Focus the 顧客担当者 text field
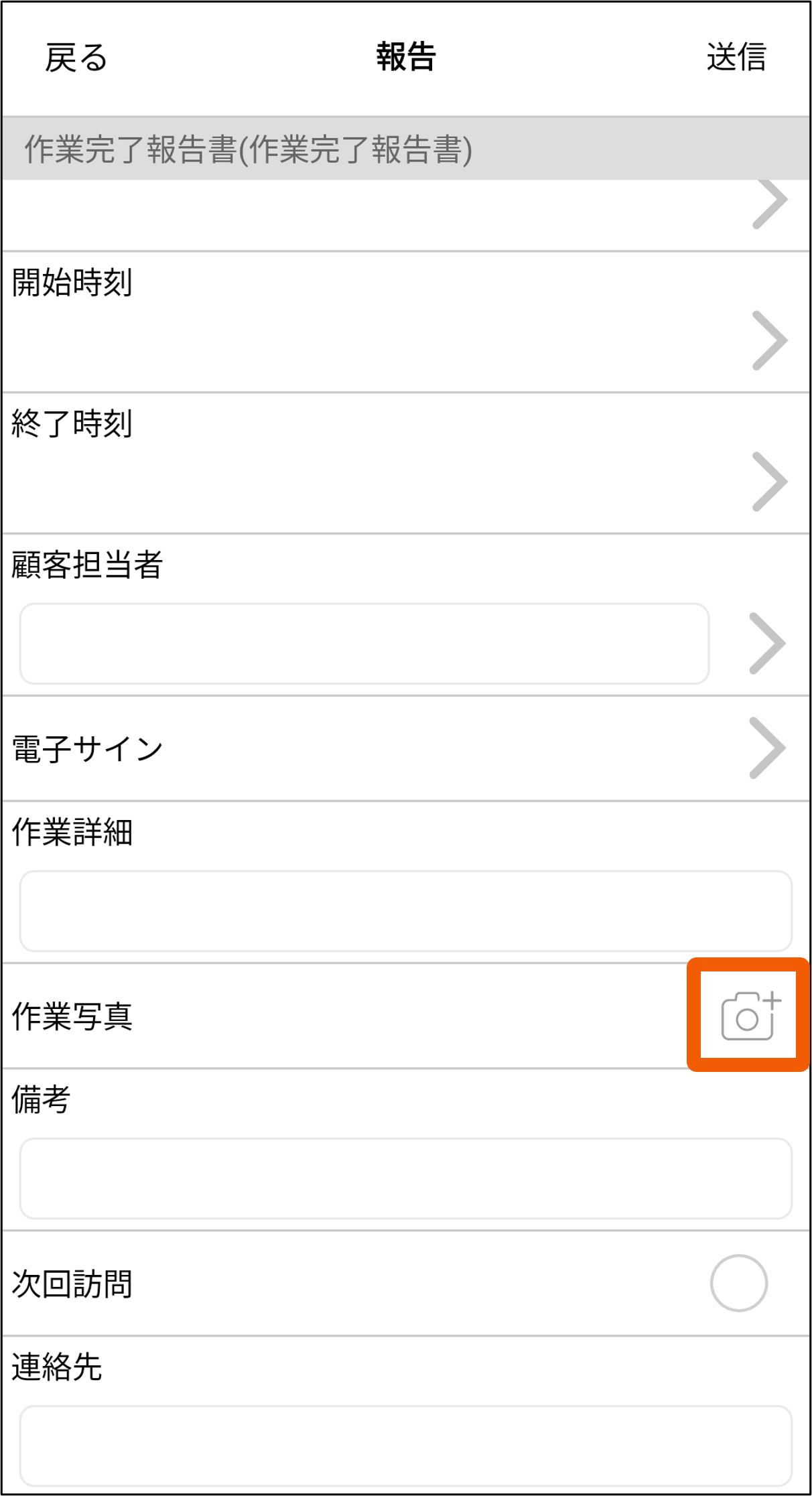This screenshot has width=812, height=1496. (x=364, y=644)
